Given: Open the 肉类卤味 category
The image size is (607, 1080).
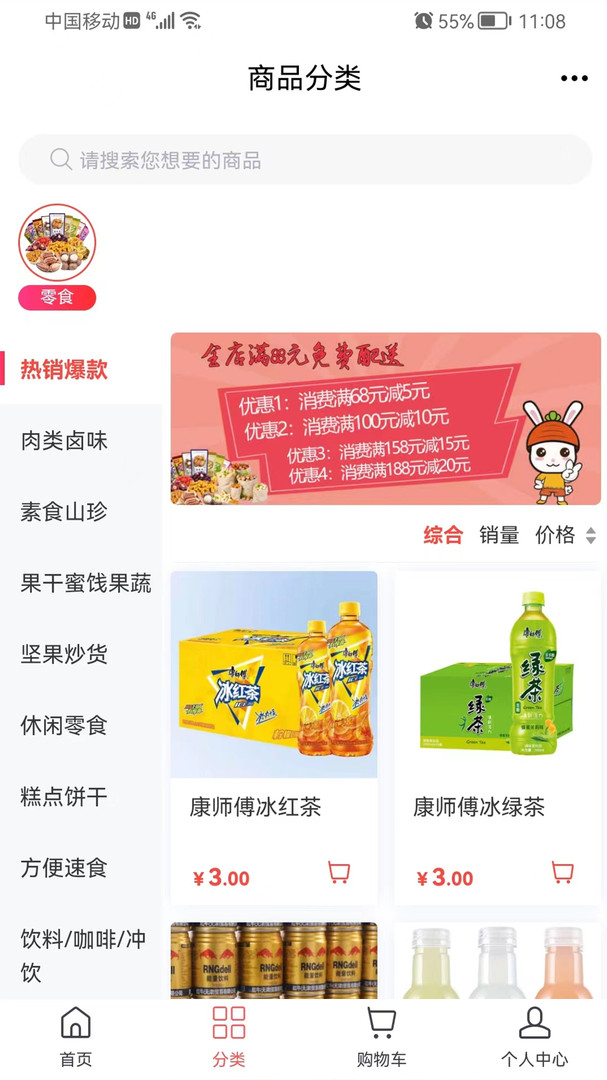Looking at the screenshot, I should pyautogui.click(x=64, y=441).
